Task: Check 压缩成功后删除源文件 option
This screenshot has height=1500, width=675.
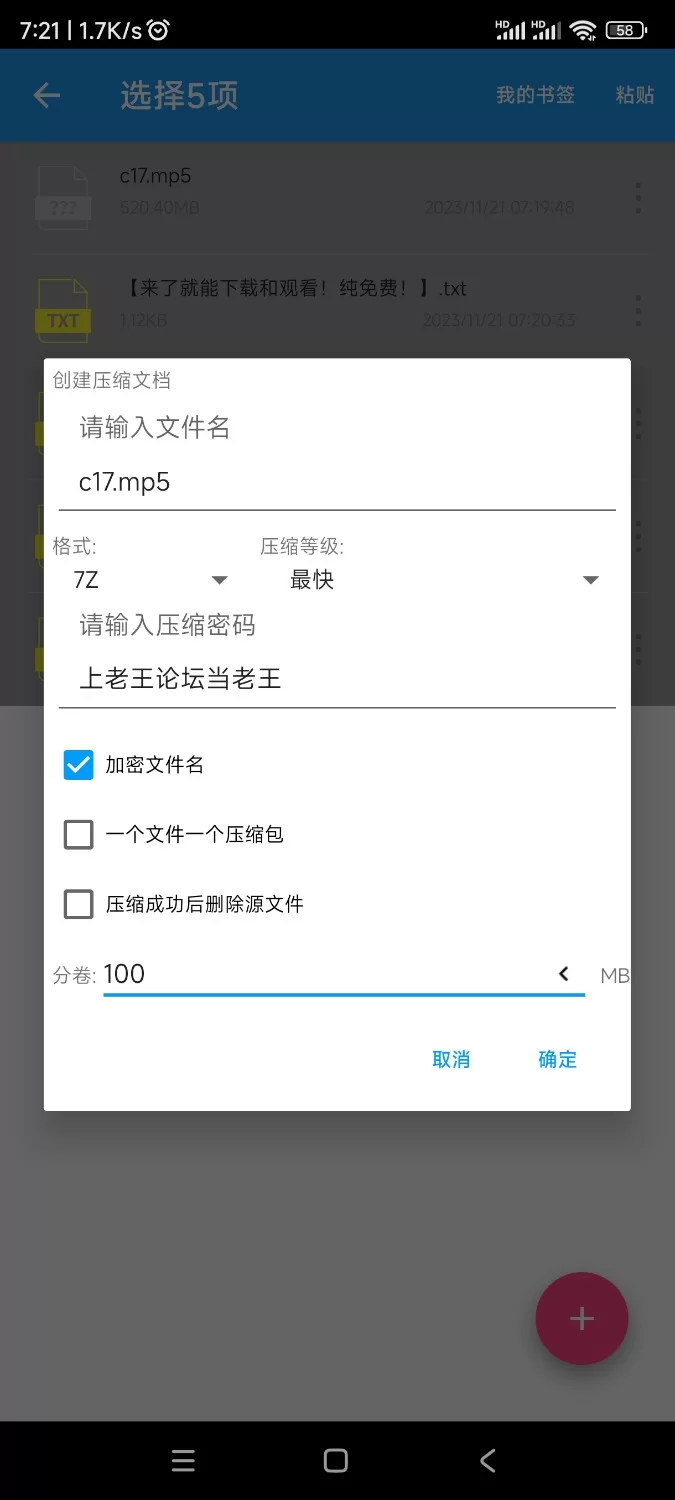Action: point(79,904)
